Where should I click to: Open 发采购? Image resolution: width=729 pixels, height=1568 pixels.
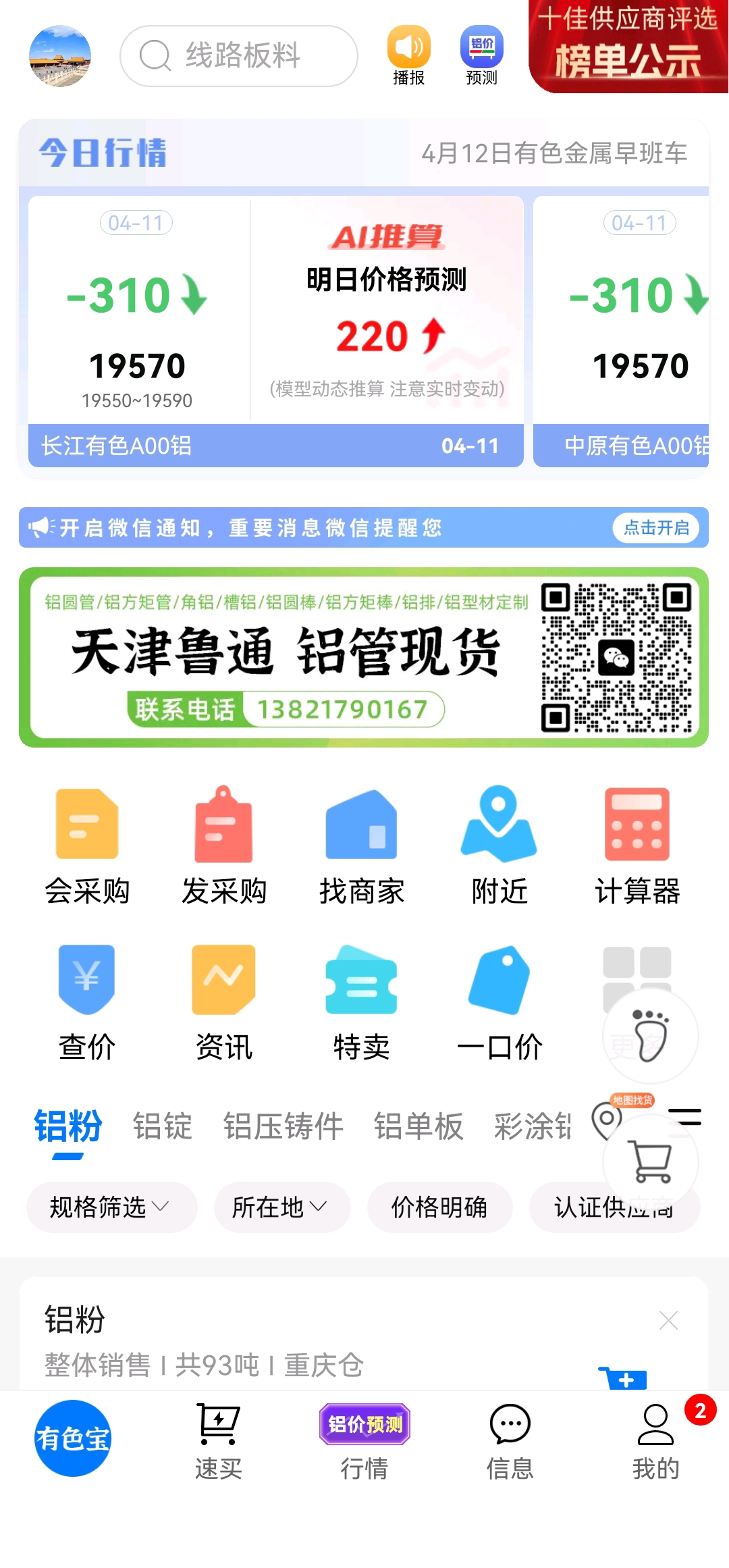224,847
